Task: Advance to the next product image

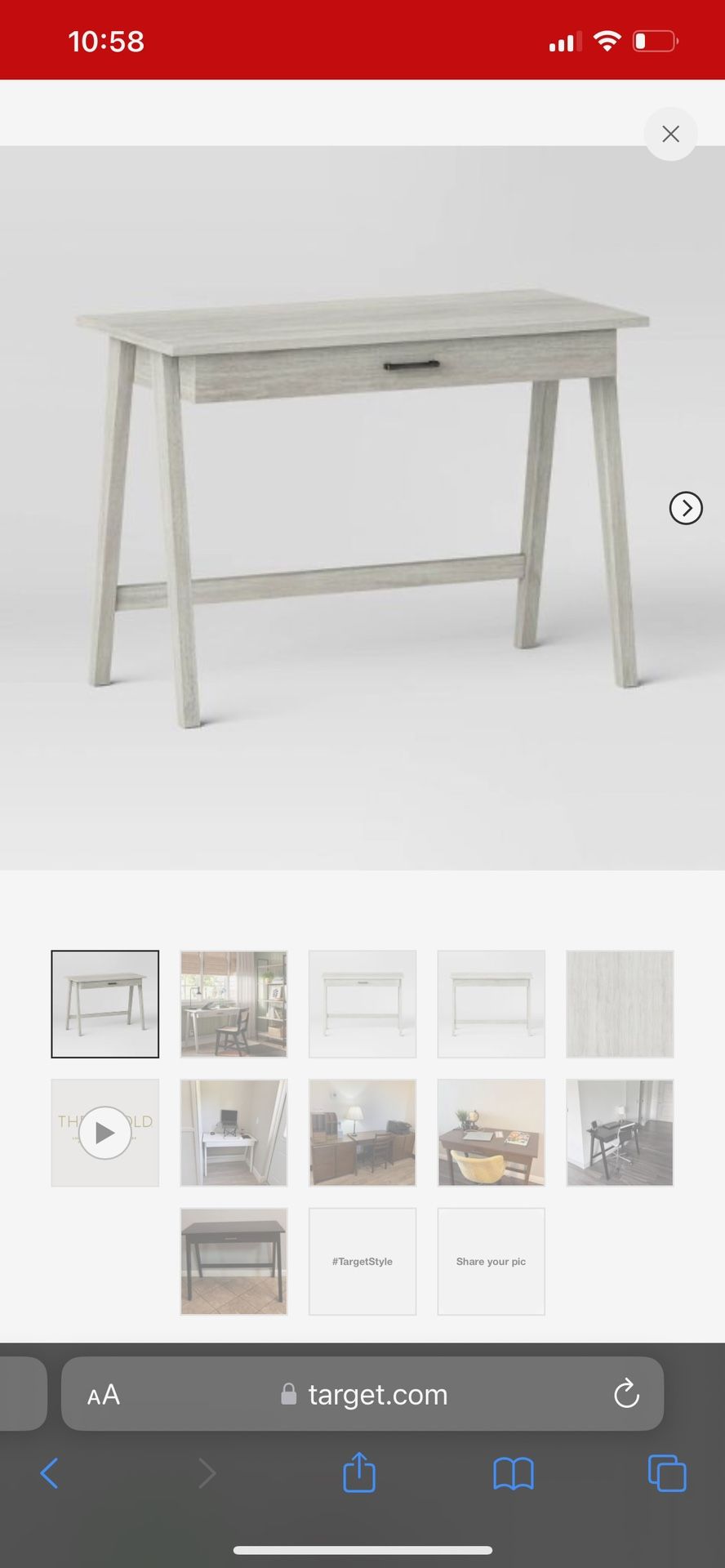Action: (686, 508)
